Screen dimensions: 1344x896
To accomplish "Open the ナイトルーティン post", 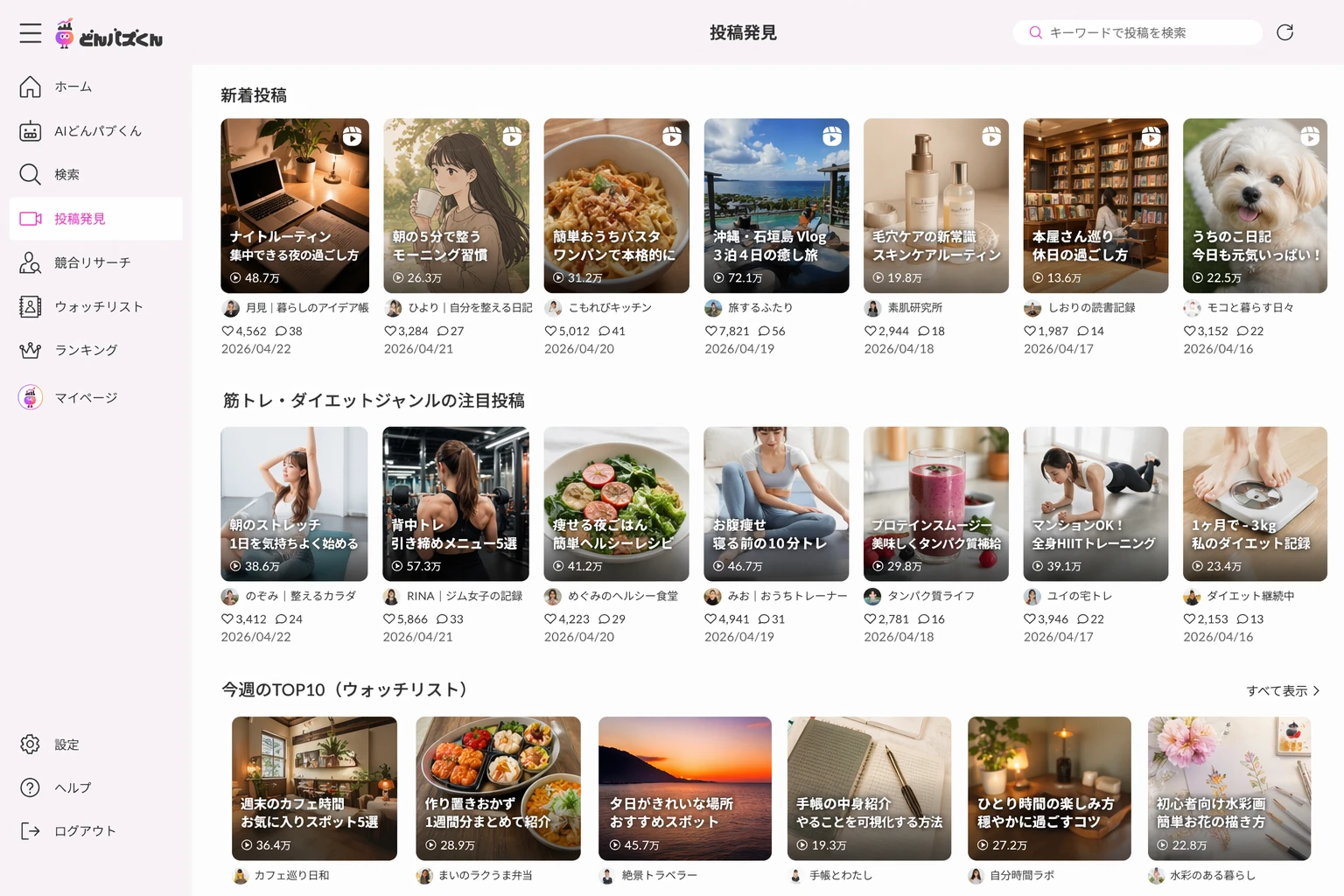I will pyautogui.click(x=295, y=206).
